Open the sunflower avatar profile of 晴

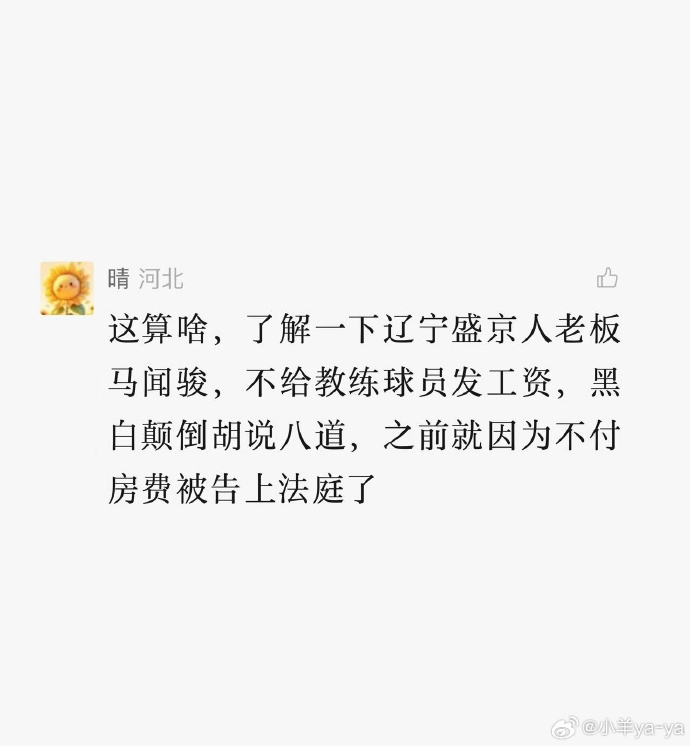[x=67, y=289]
